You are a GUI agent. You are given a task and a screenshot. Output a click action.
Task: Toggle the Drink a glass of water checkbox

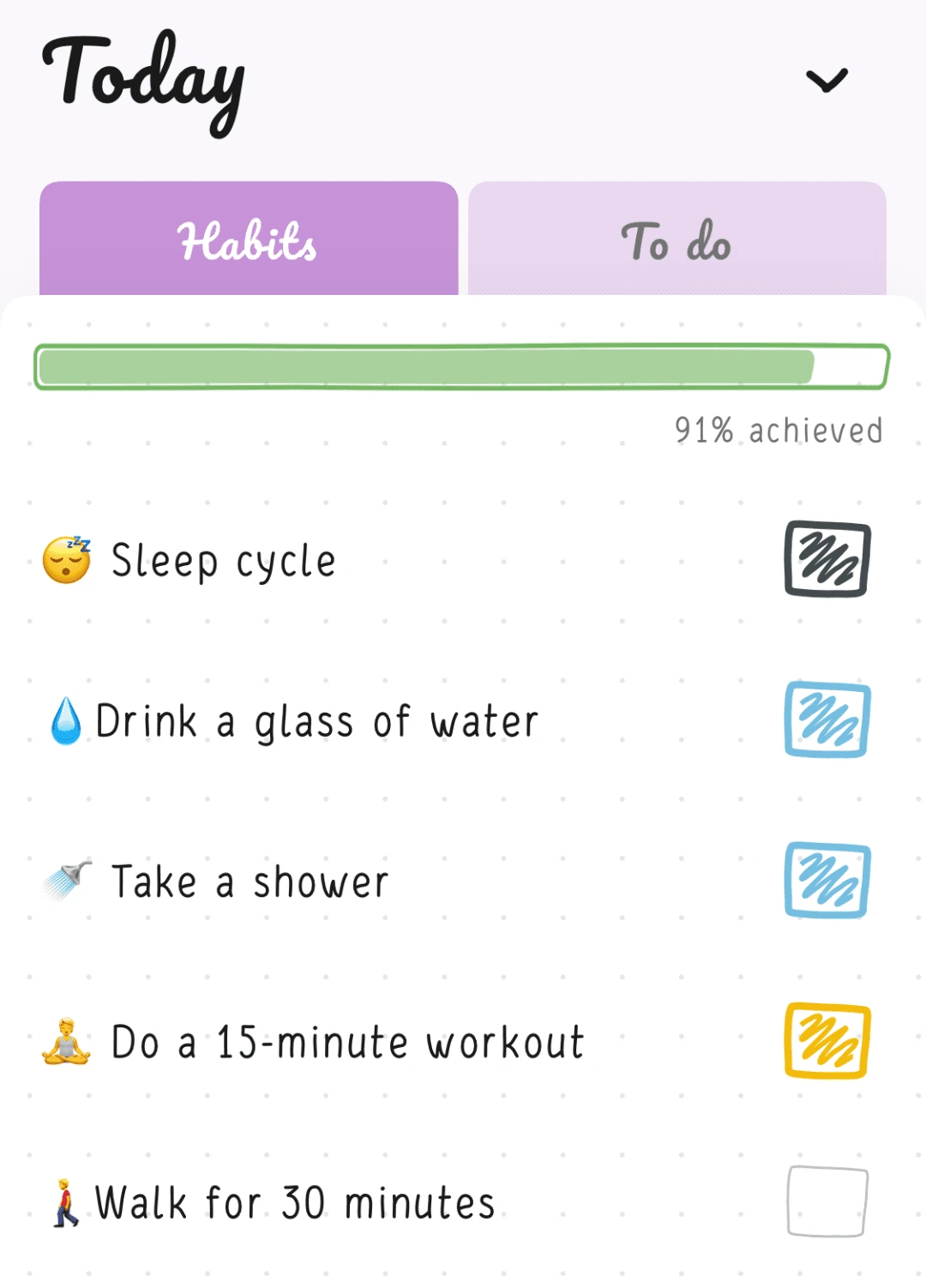coord(826,722)
